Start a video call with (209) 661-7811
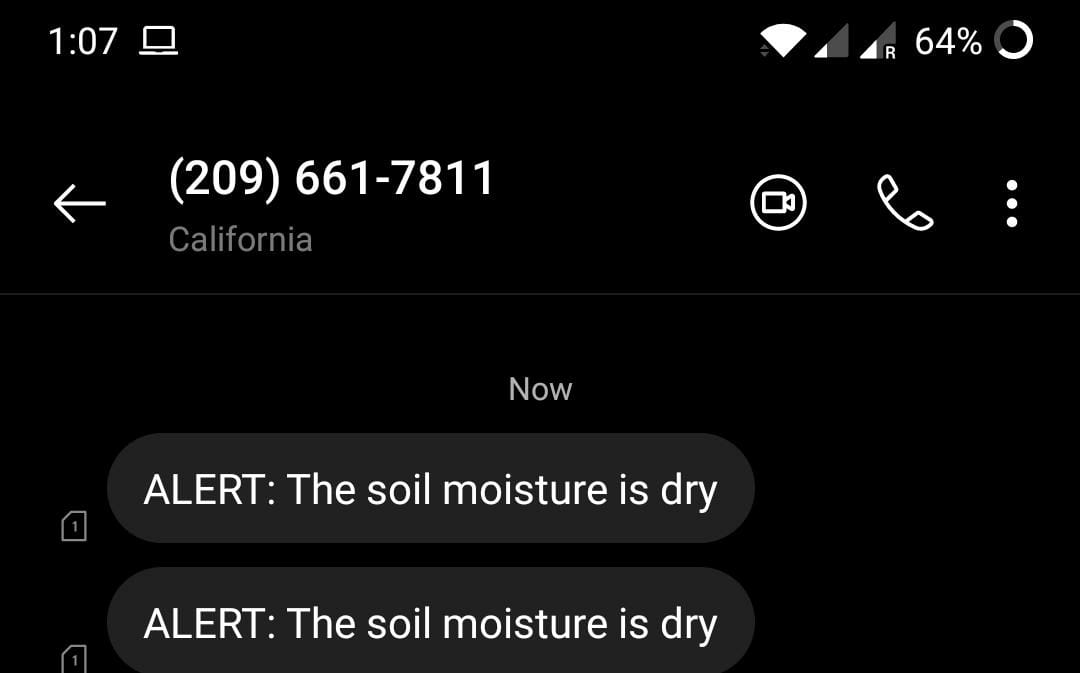The width and height of the screenshot is (1080, 673). tap(778, 203)
